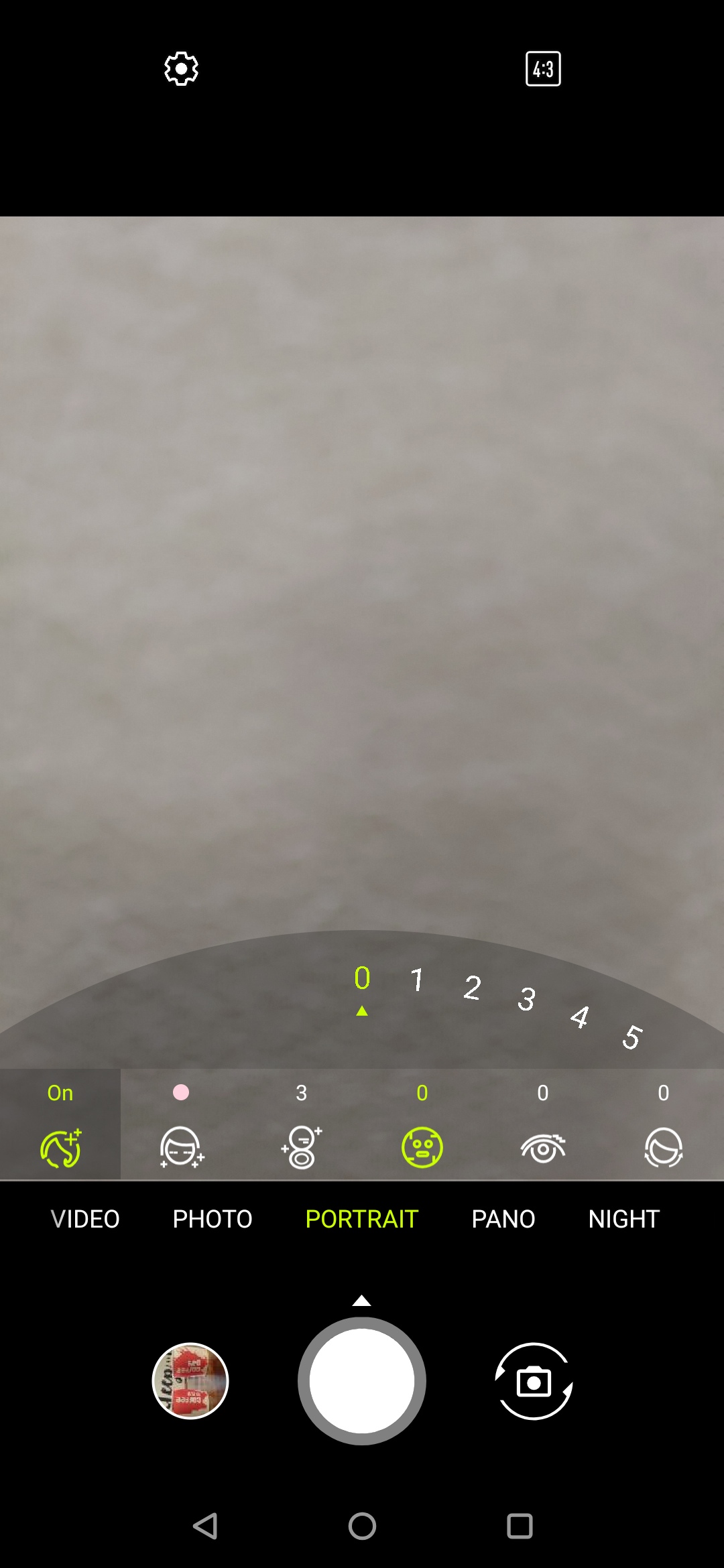Open the last photo thumbnail
724x1568 pixels.
pyautogui.click(x=190, y=1381)
